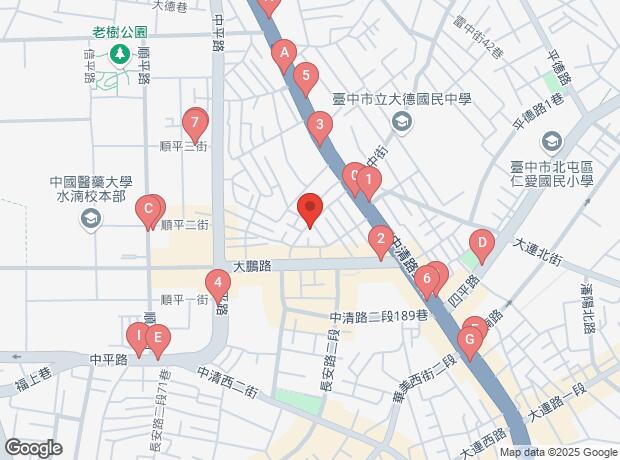Open pin number 4
Image resolution: width=620 pixels, height=460 pixels.
(x=216, y=283)
